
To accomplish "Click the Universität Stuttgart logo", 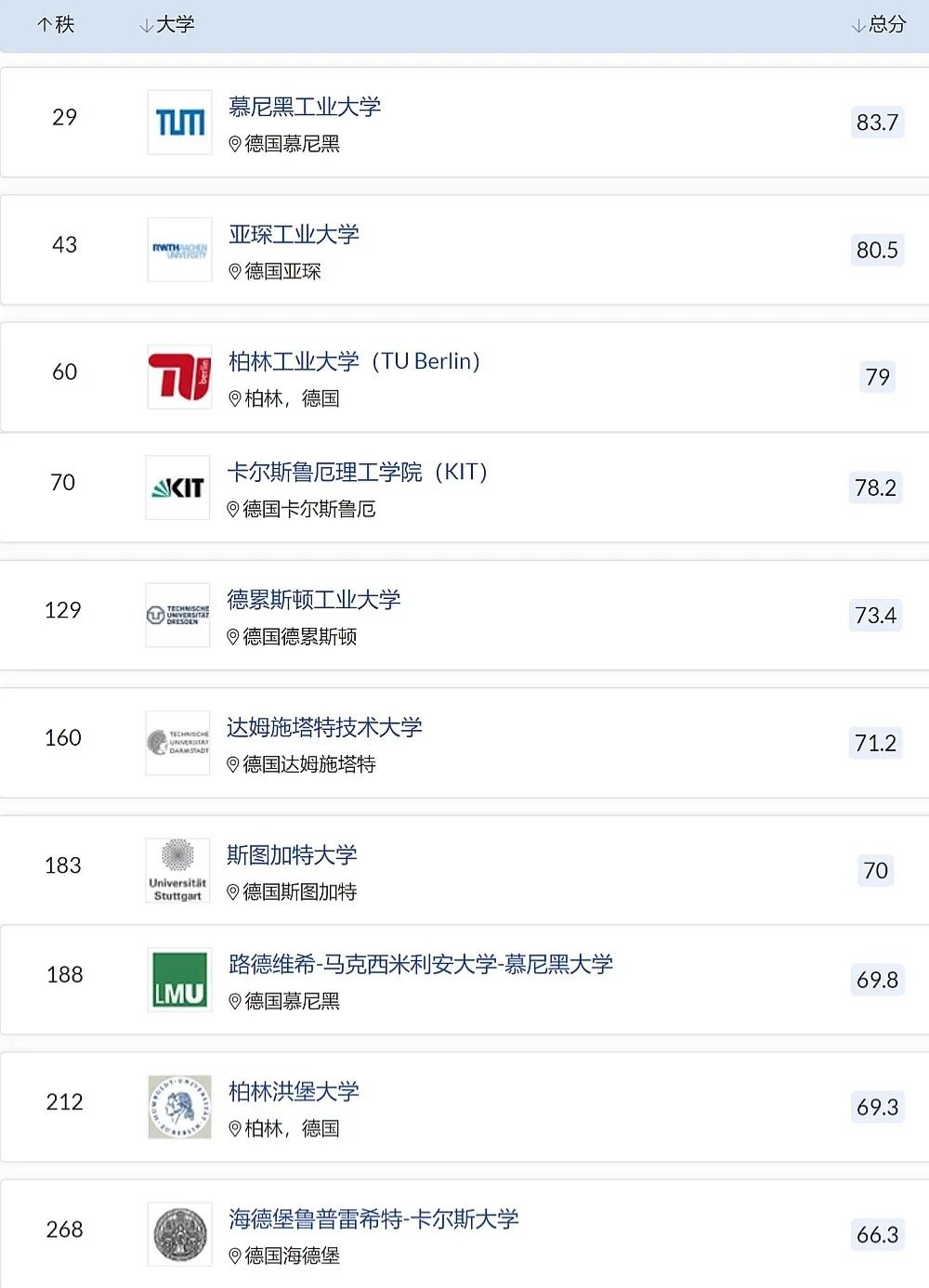I will [177, 869].
